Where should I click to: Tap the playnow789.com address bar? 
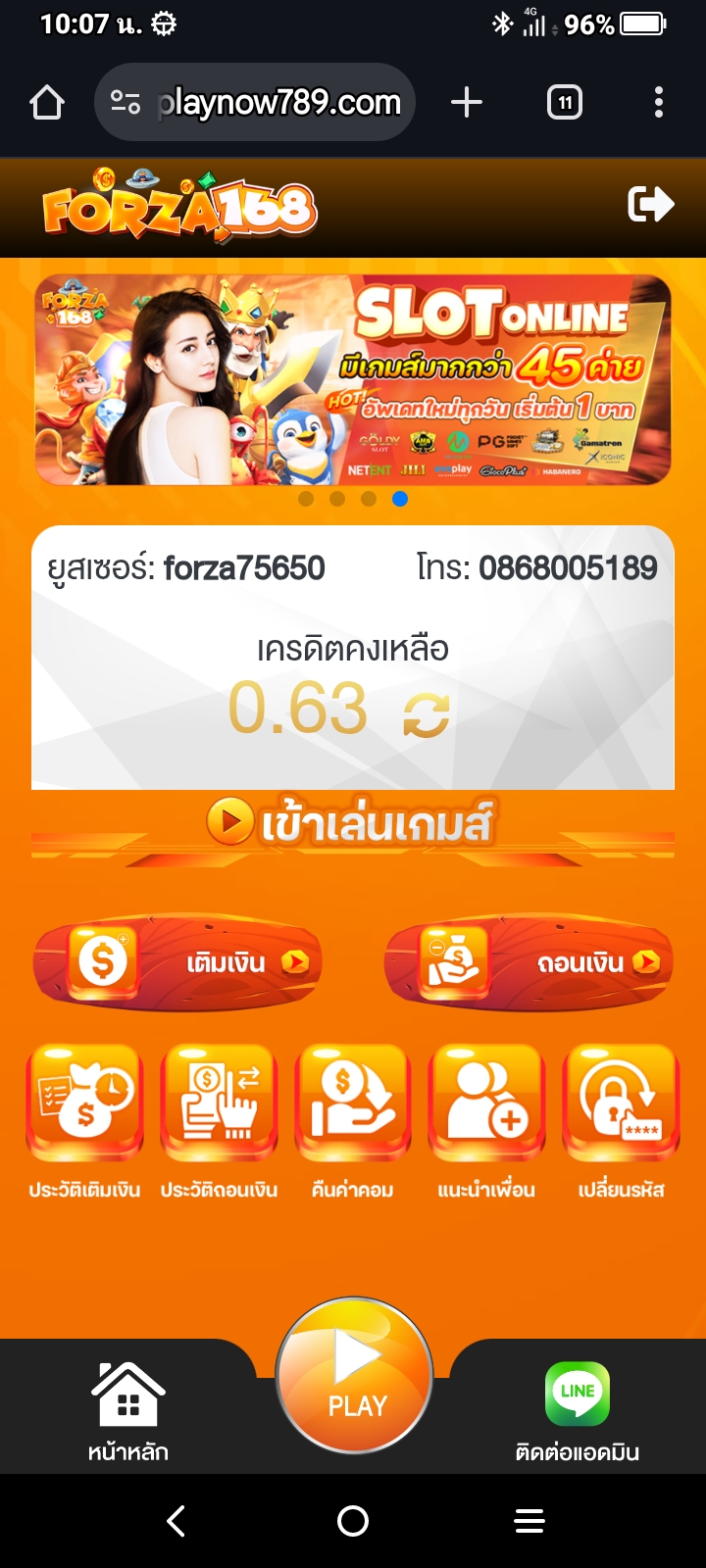[x=255, y=102]
